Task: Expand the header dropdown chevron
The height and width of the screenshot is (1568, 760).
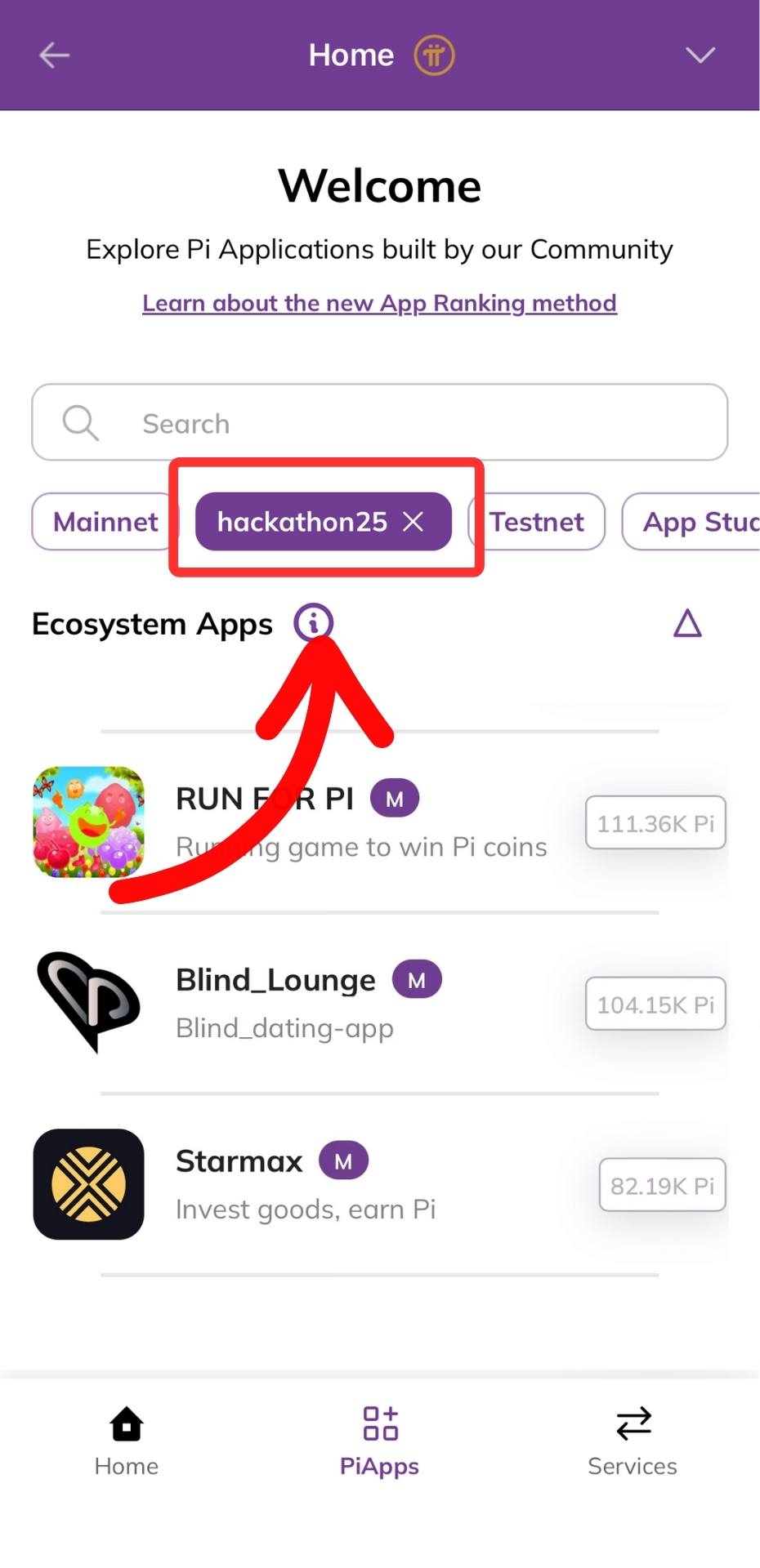Action: (700, 56)
